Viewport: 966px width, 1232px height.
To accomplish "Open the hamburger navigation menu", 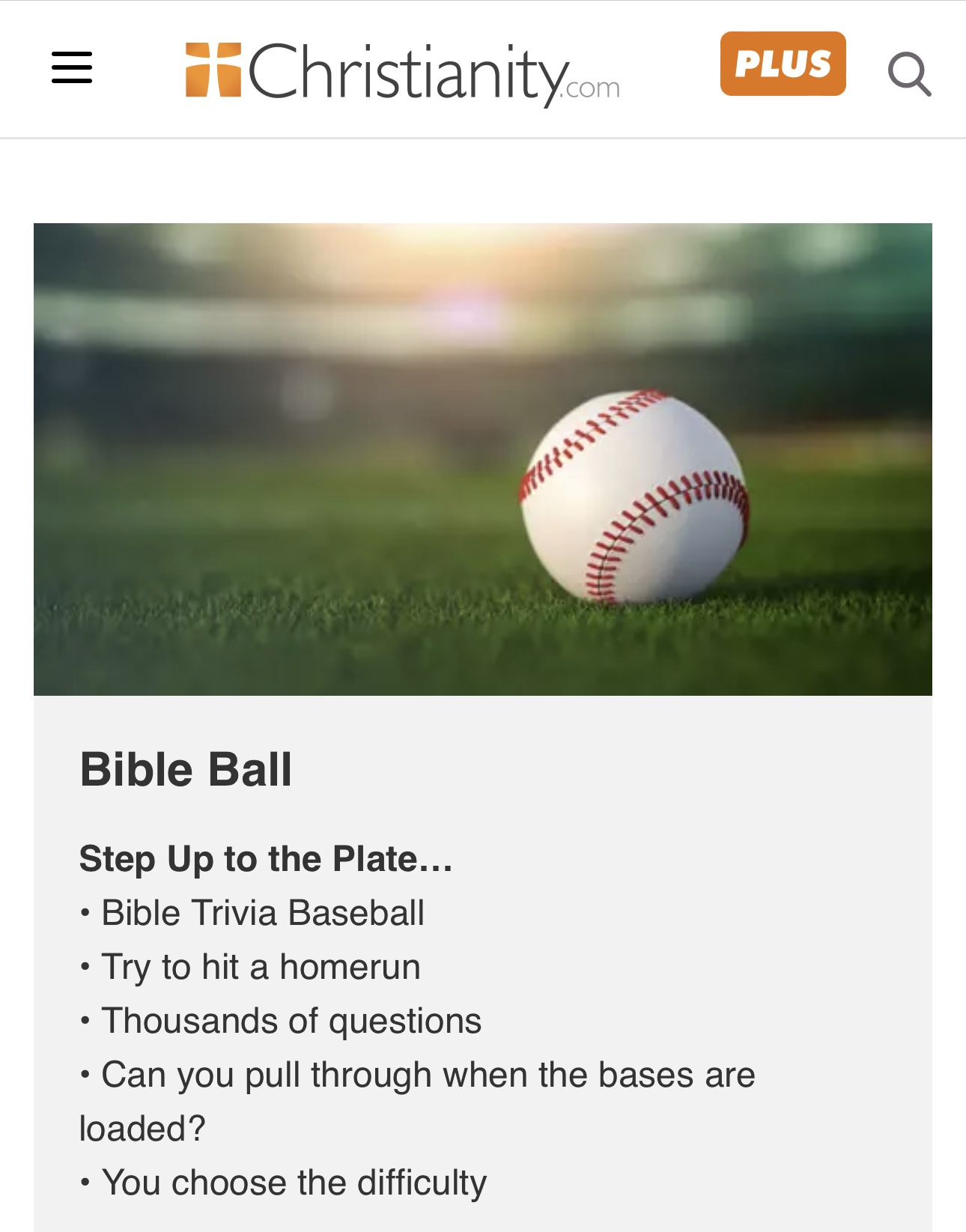I will (72, 67).
